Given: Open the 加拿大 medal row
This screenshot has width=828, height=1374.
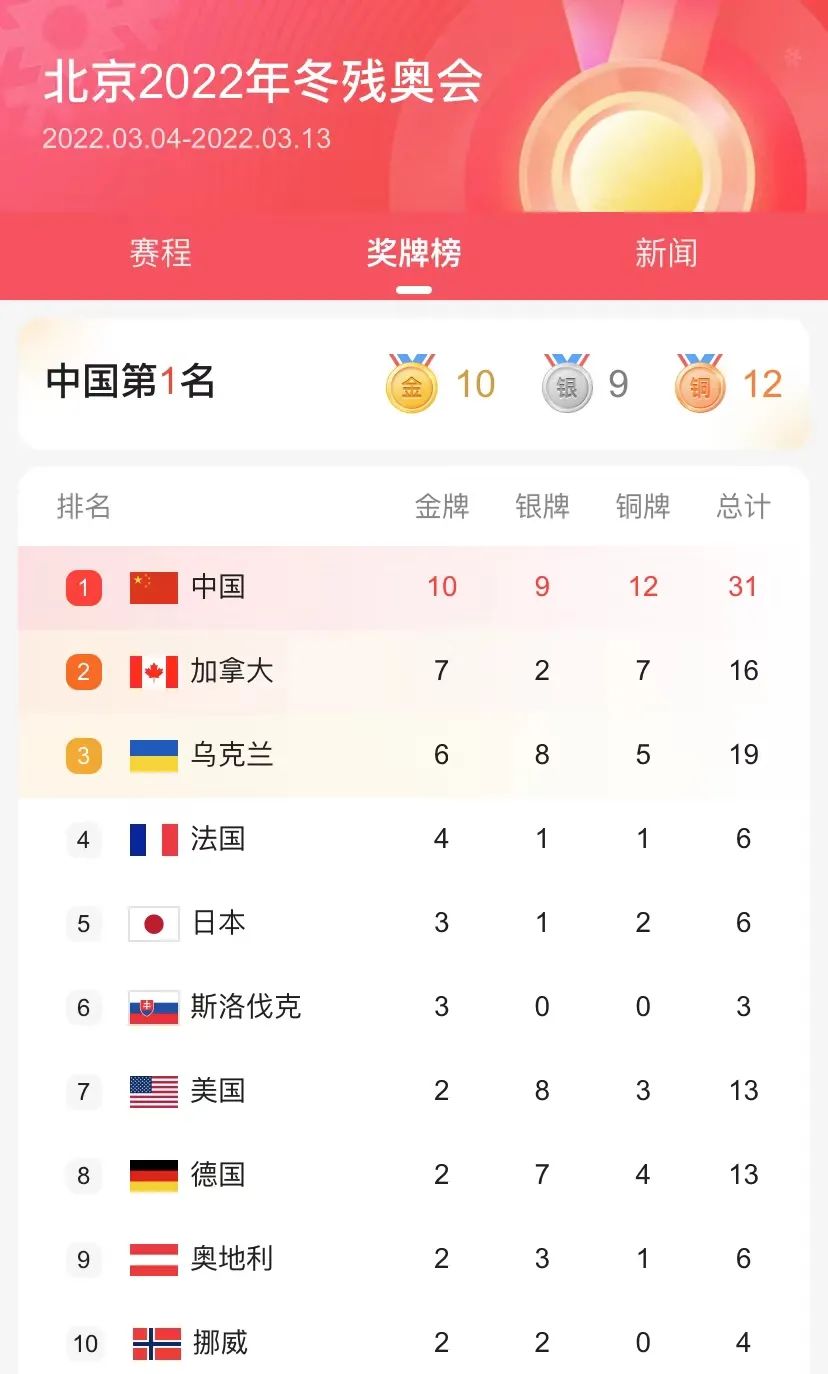Looking at the screenshot, I should pyautogui.click(x=414, y=671).
